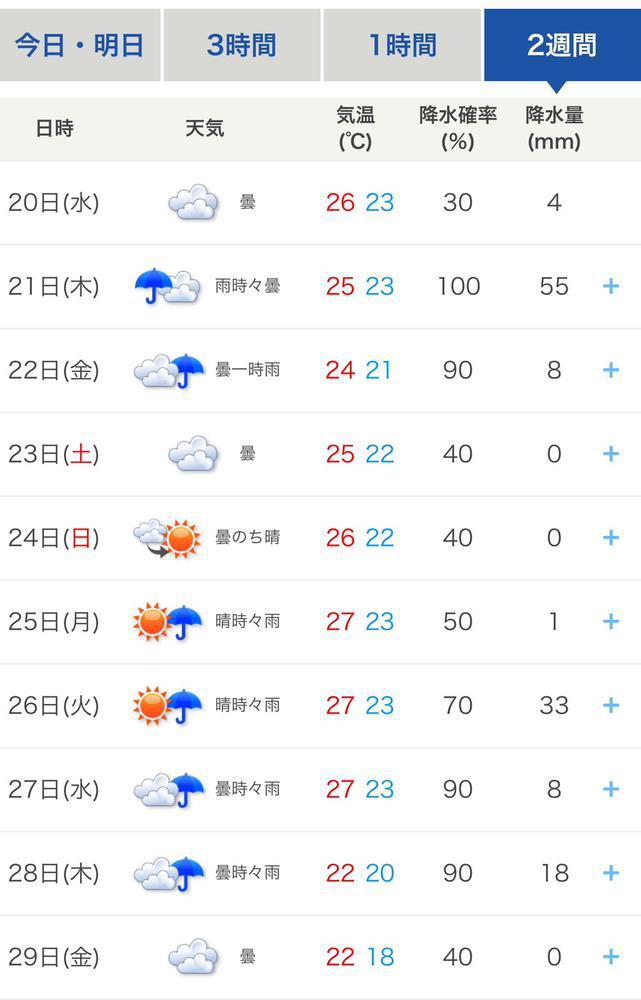Expand details for 26日(火)
The width and height of the screenshot is (641, 1000).
pos(611,706)
